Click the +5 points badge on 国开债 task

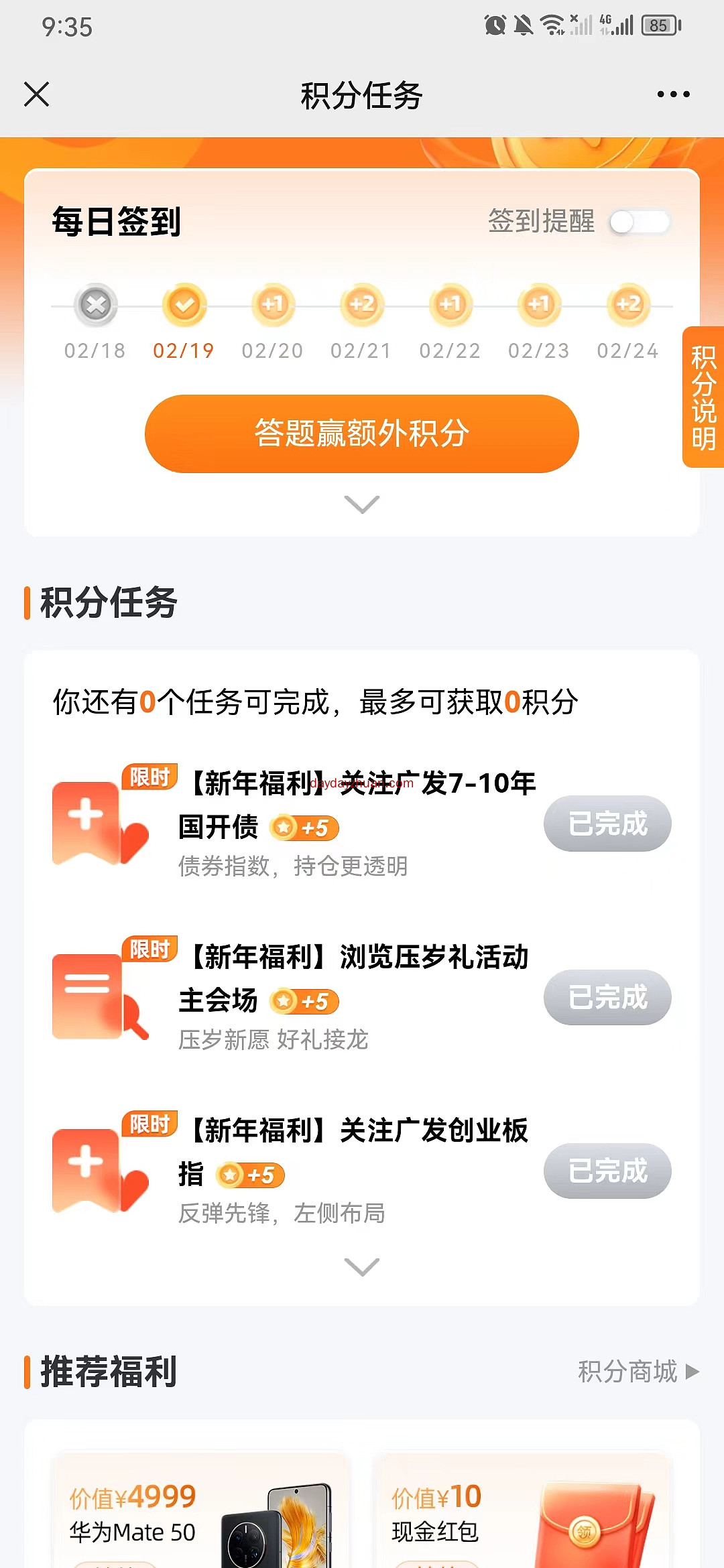pos(305,829)
